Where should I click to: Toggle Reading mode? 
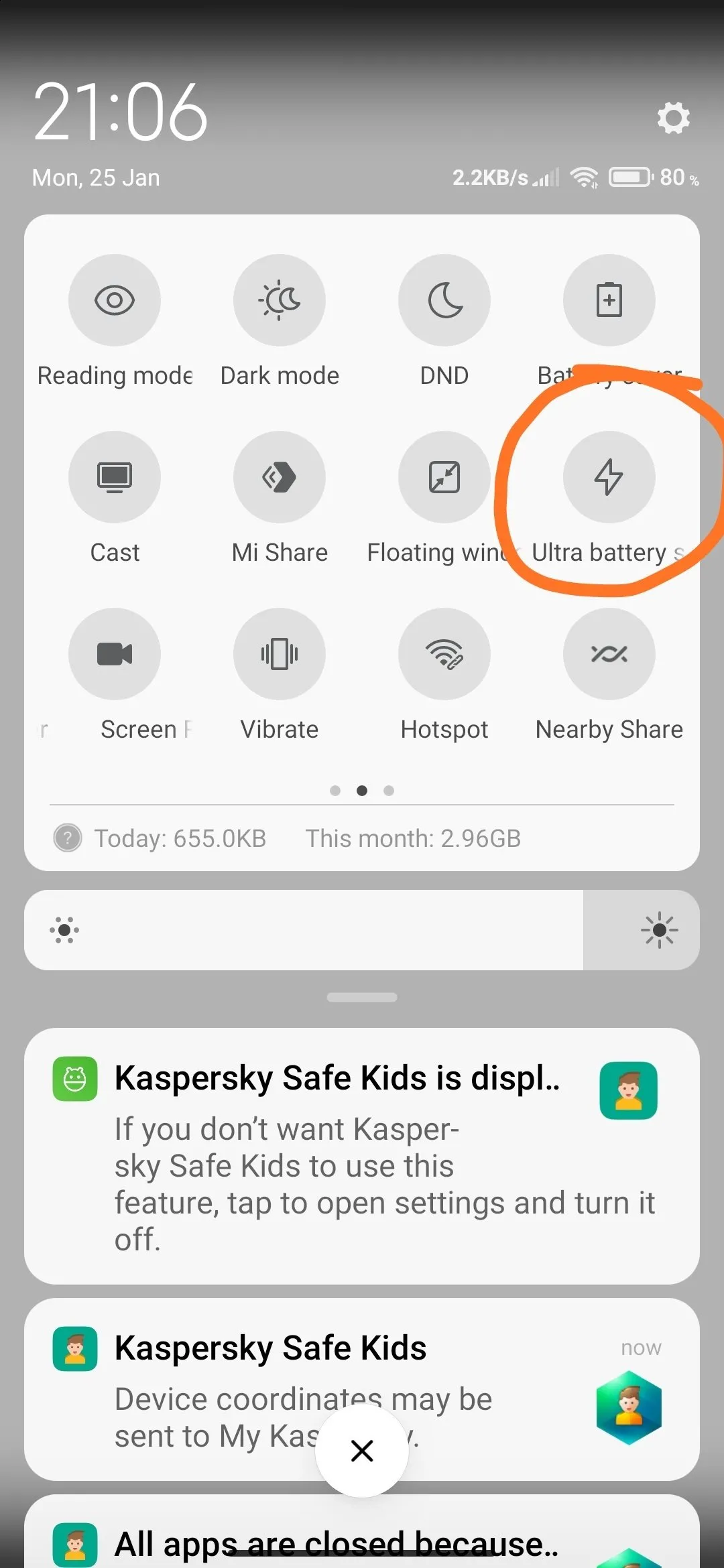115,300
